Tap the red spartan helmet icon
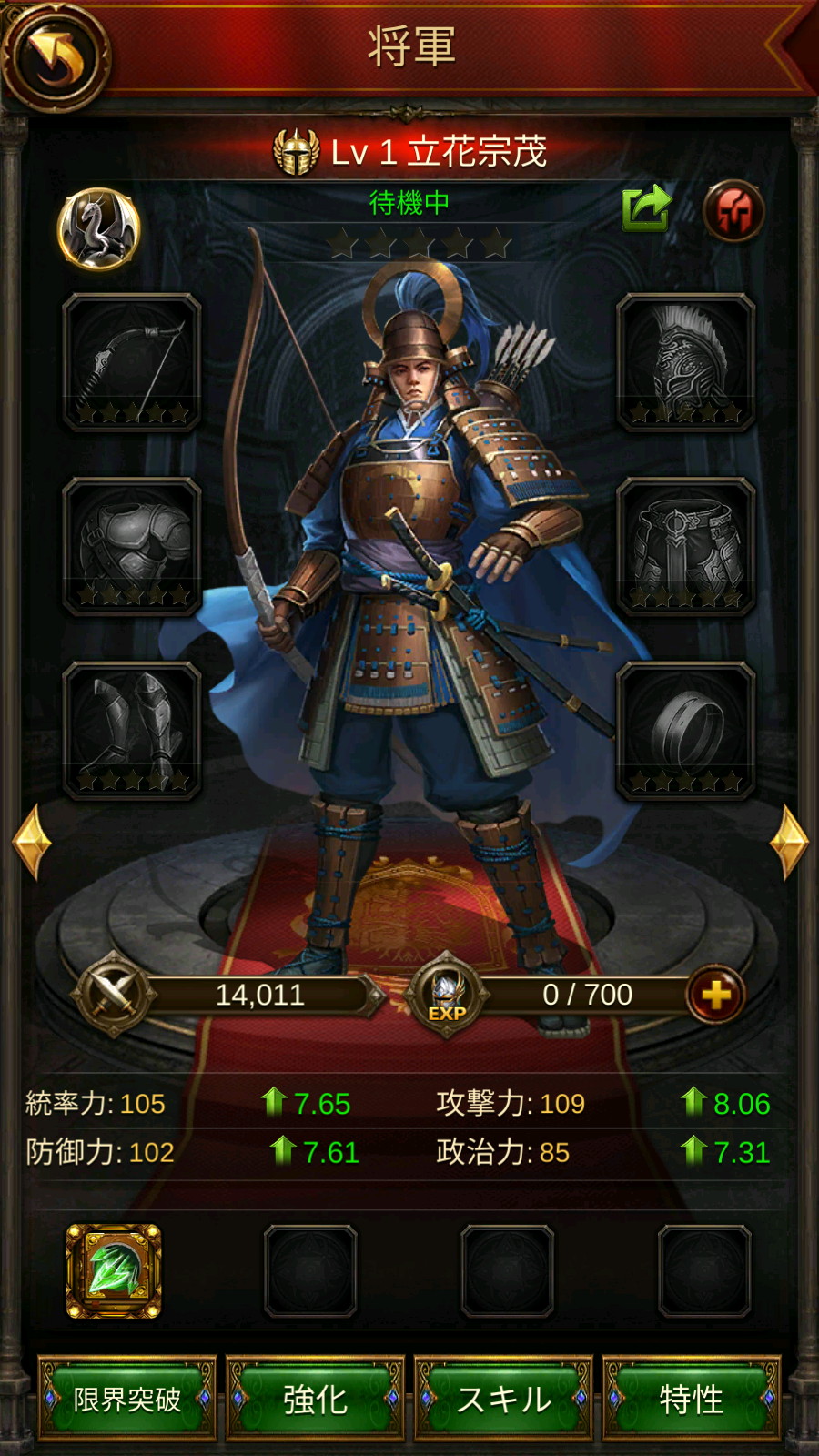819x1456 pixels. click(x=733, y=210)
